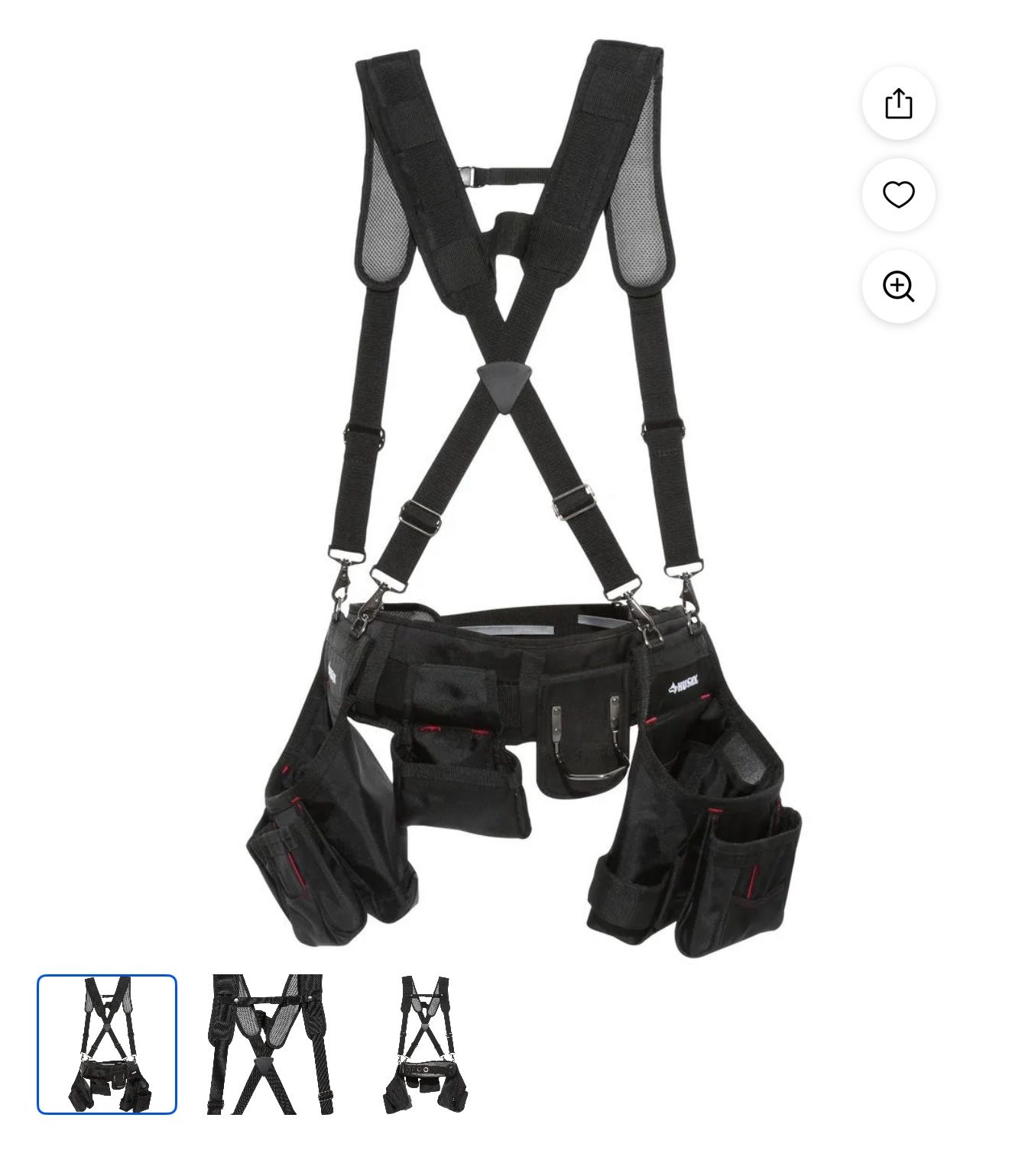Select the first front-view thumbnail

107,1044
